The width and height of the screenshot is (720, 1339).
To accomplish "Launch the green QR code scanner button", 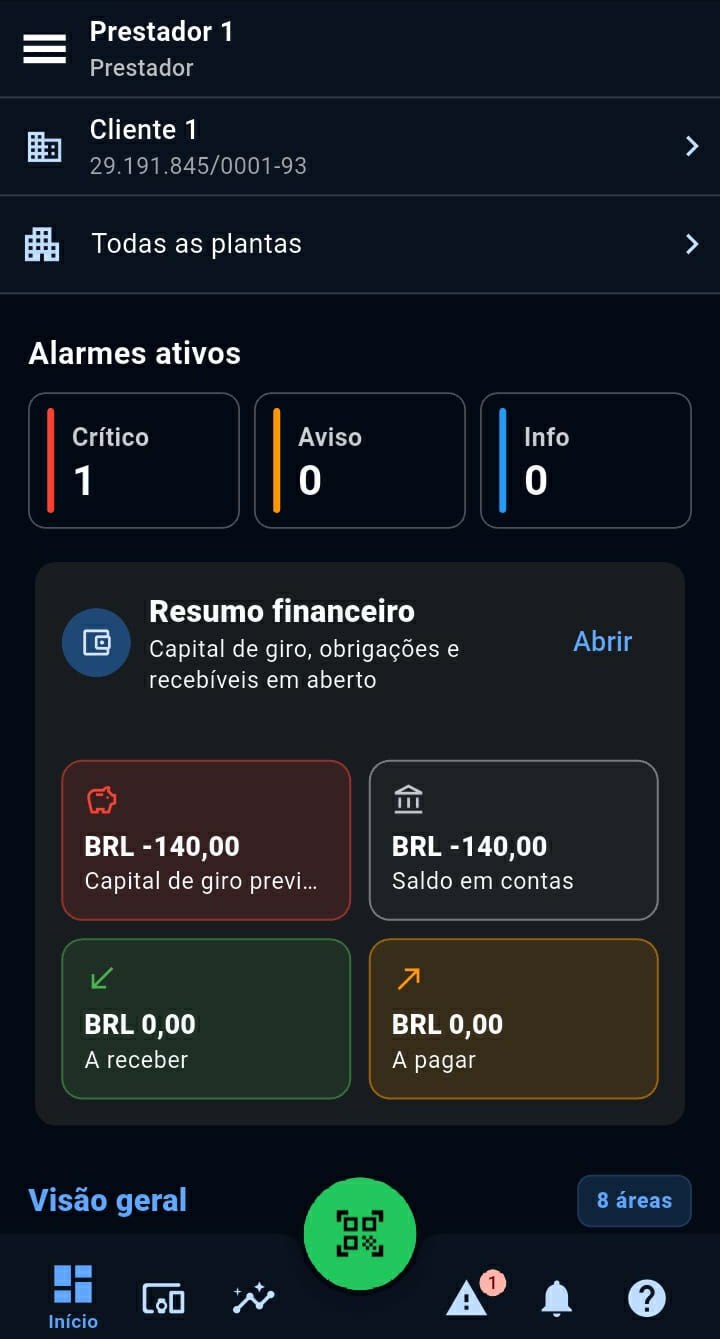I will pos(360,1234).
